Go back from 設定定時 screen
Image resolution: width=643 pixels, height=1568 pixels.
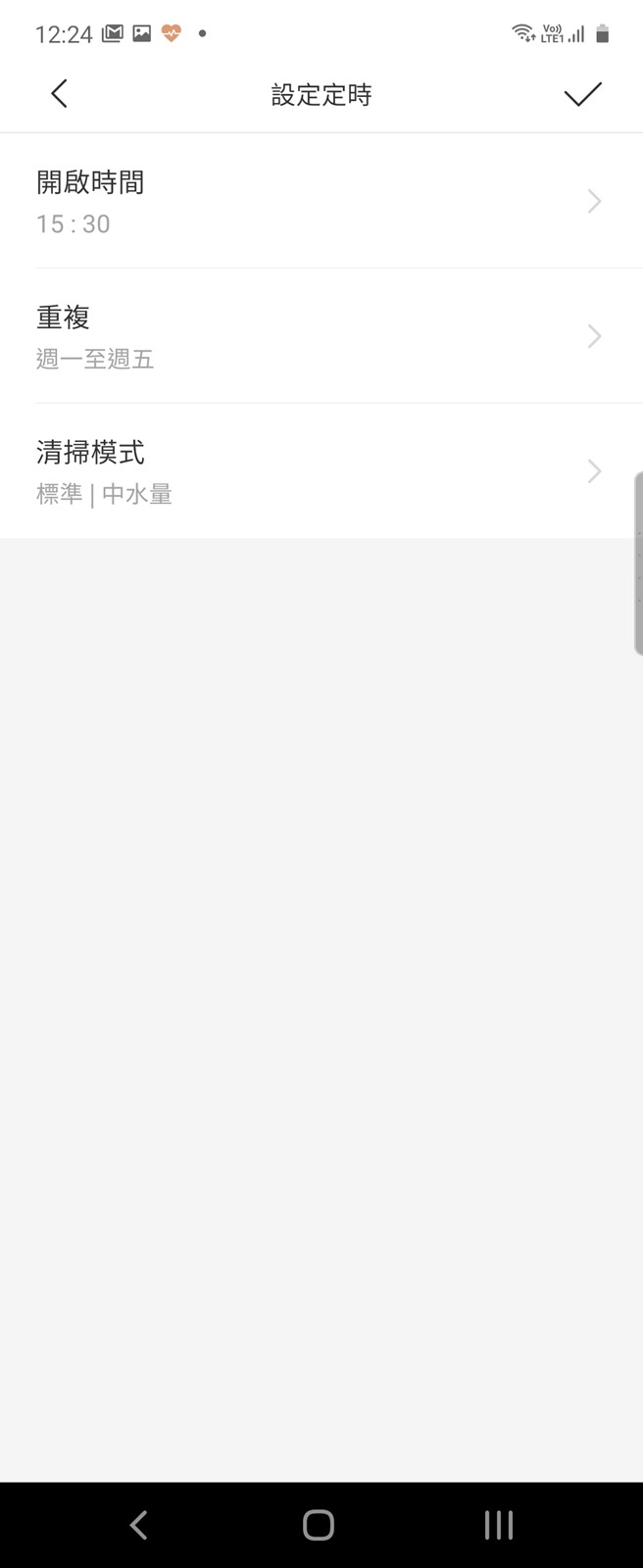(59, 94)
